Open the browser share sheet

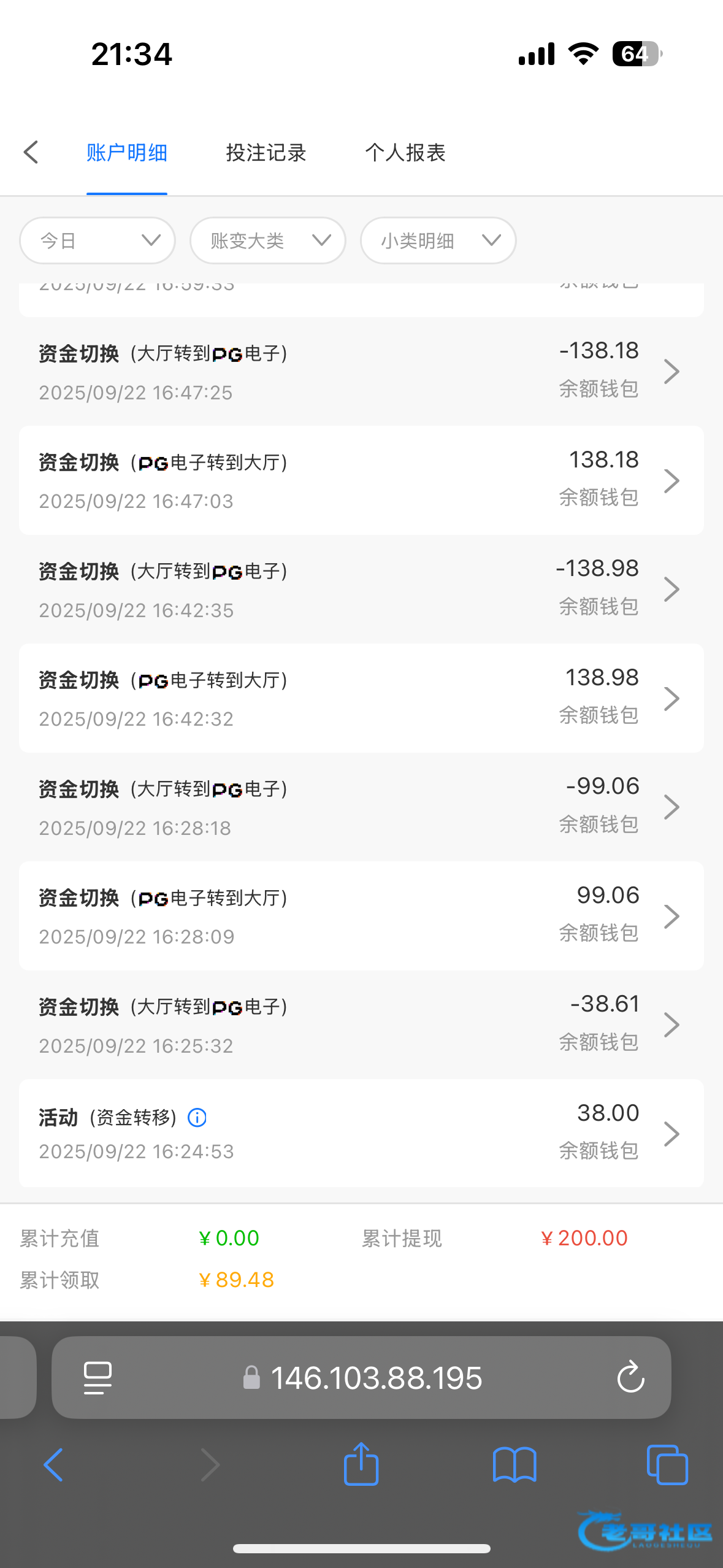point(361,1464)
